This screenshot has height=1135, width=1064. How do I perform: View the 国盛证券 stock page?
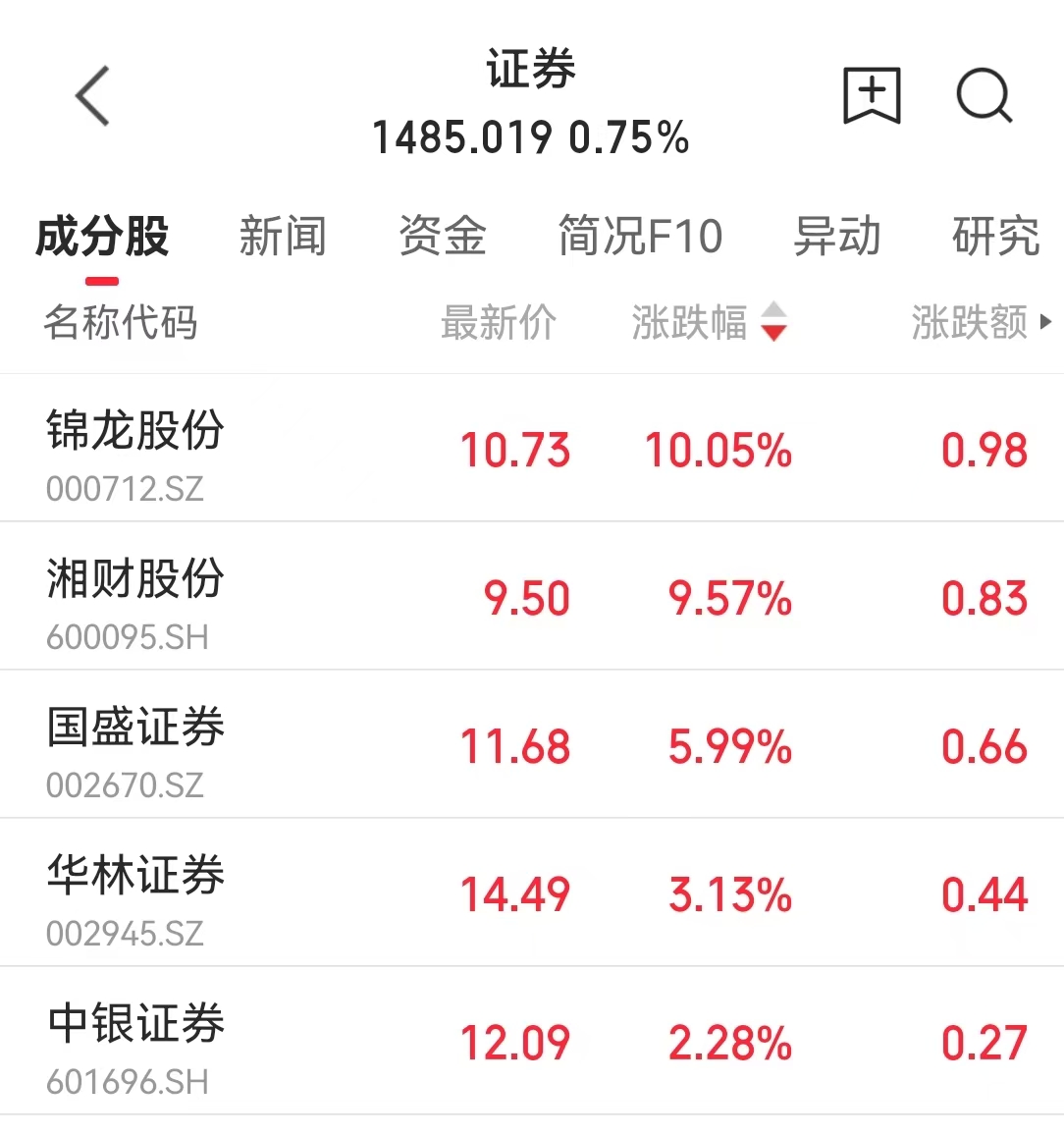532,744
